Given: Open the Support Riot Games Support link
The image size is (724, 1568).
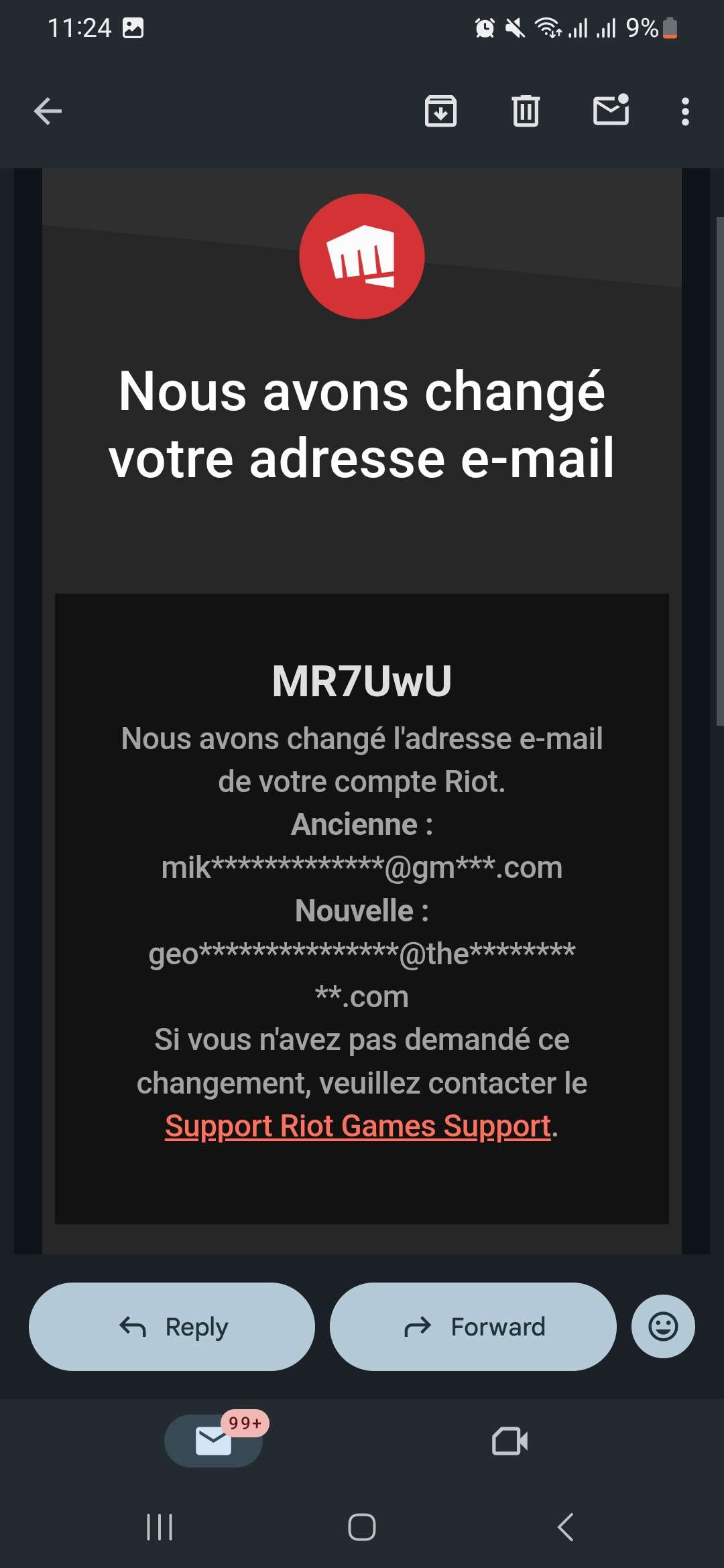Looking at the screenshot, I should tap(358, 1126).
